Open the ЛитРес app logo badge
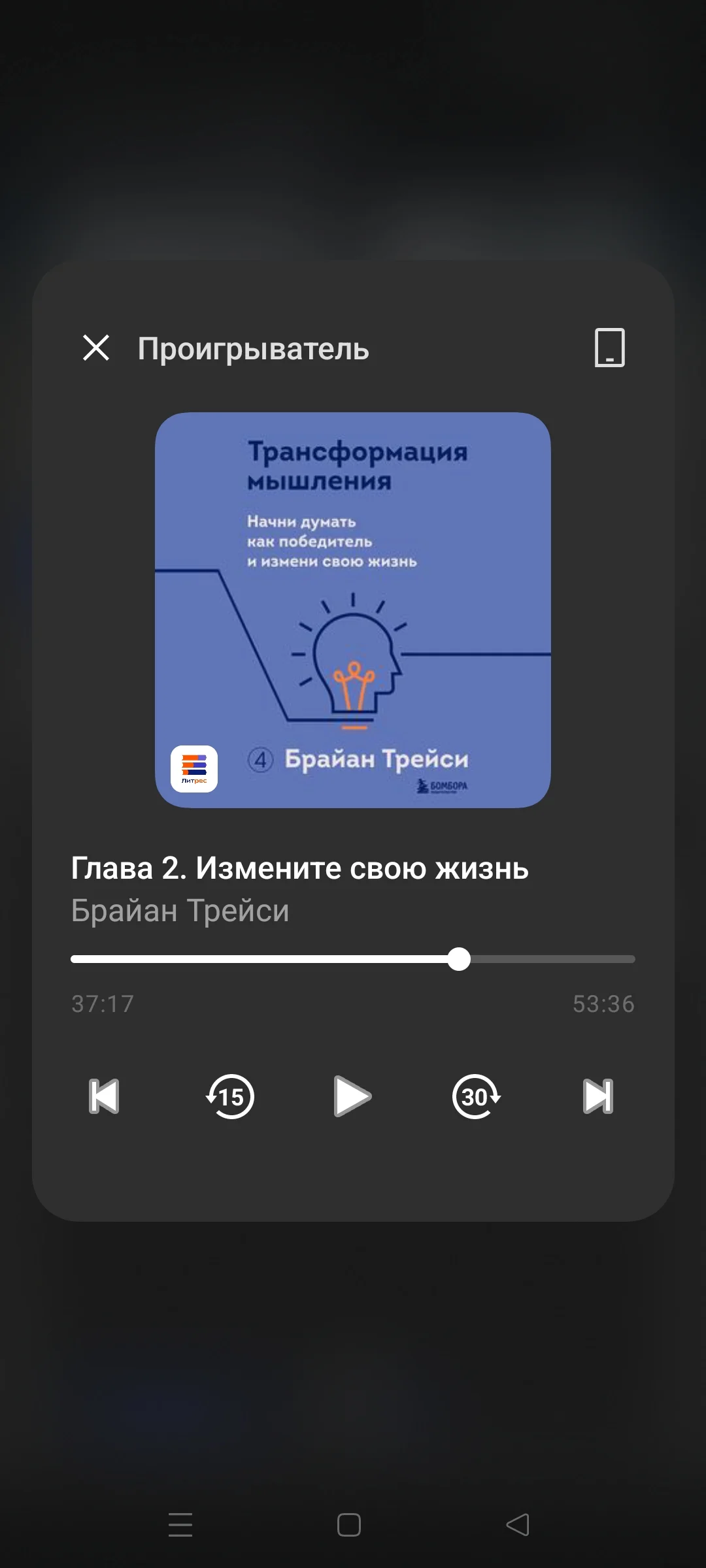This screenshot has width=706, height=1568. (x=194, y=768)
